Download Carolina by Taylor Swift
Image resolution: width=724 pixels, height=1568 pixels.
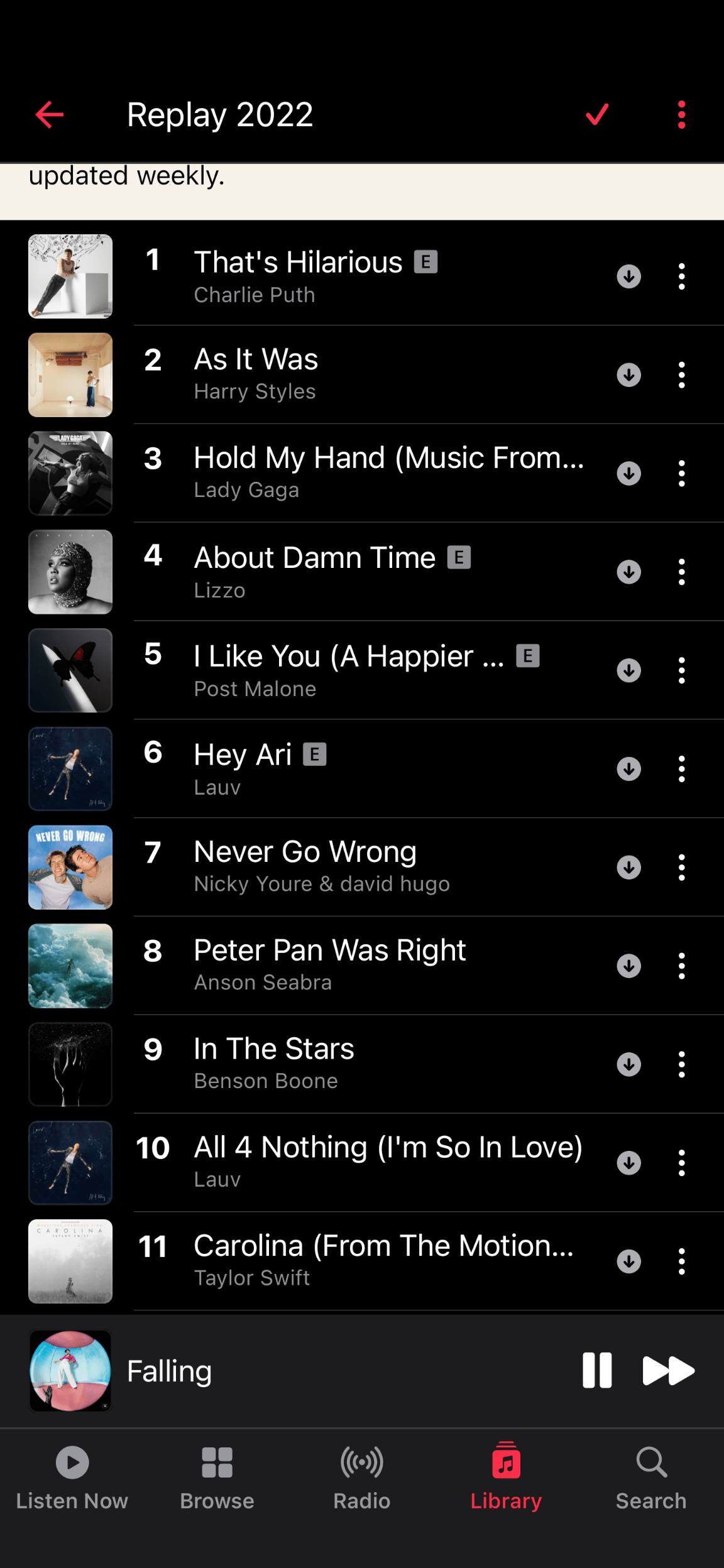coord(628,1261)
